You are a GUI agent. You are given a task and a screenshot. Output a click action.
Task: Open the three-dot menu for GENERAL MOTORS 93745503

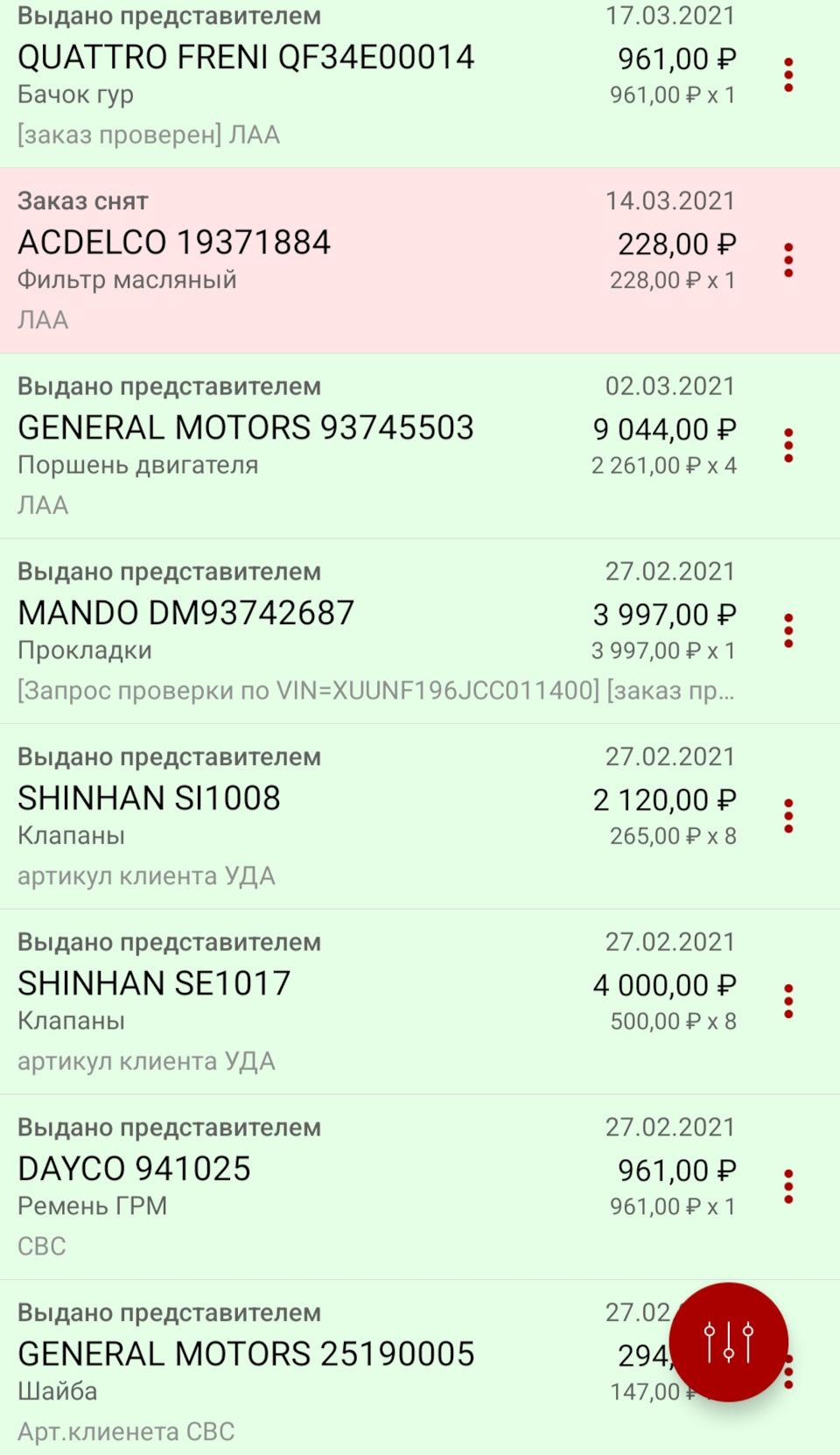point(788,445)
